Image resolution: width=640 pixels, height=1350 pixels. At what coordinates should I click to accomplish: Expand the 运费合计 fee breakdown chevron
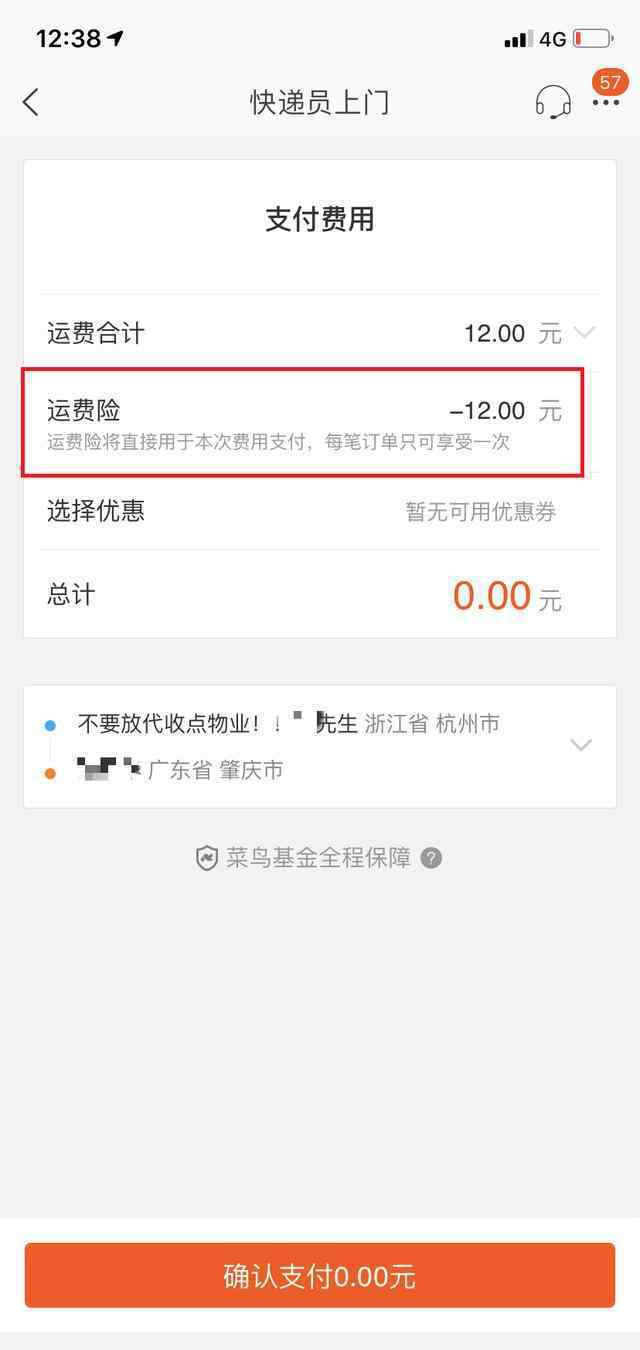tap(584, 332)
